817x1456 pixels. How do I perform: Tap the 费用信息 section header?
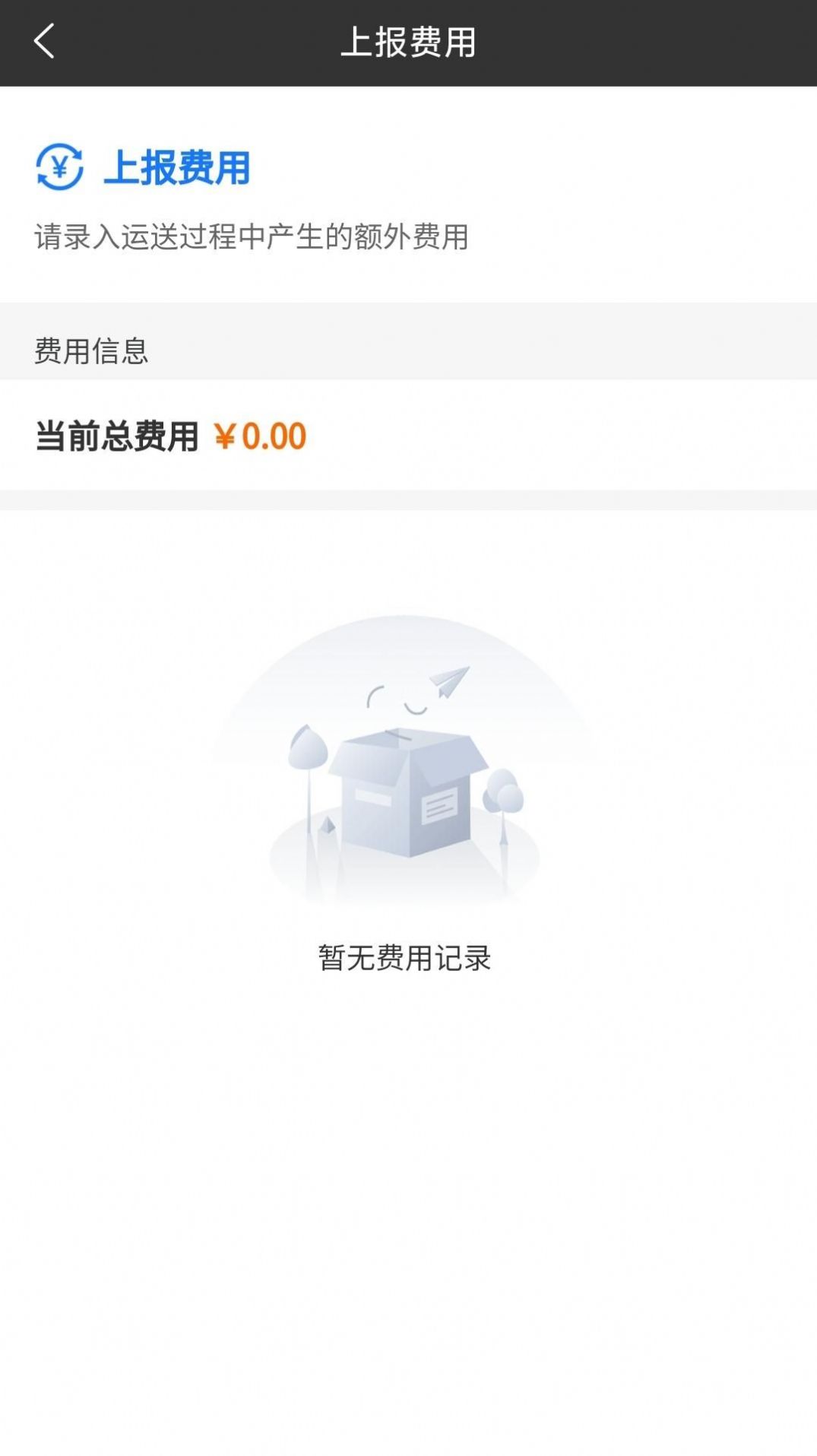pyautogui.click(x=91, y=350)
